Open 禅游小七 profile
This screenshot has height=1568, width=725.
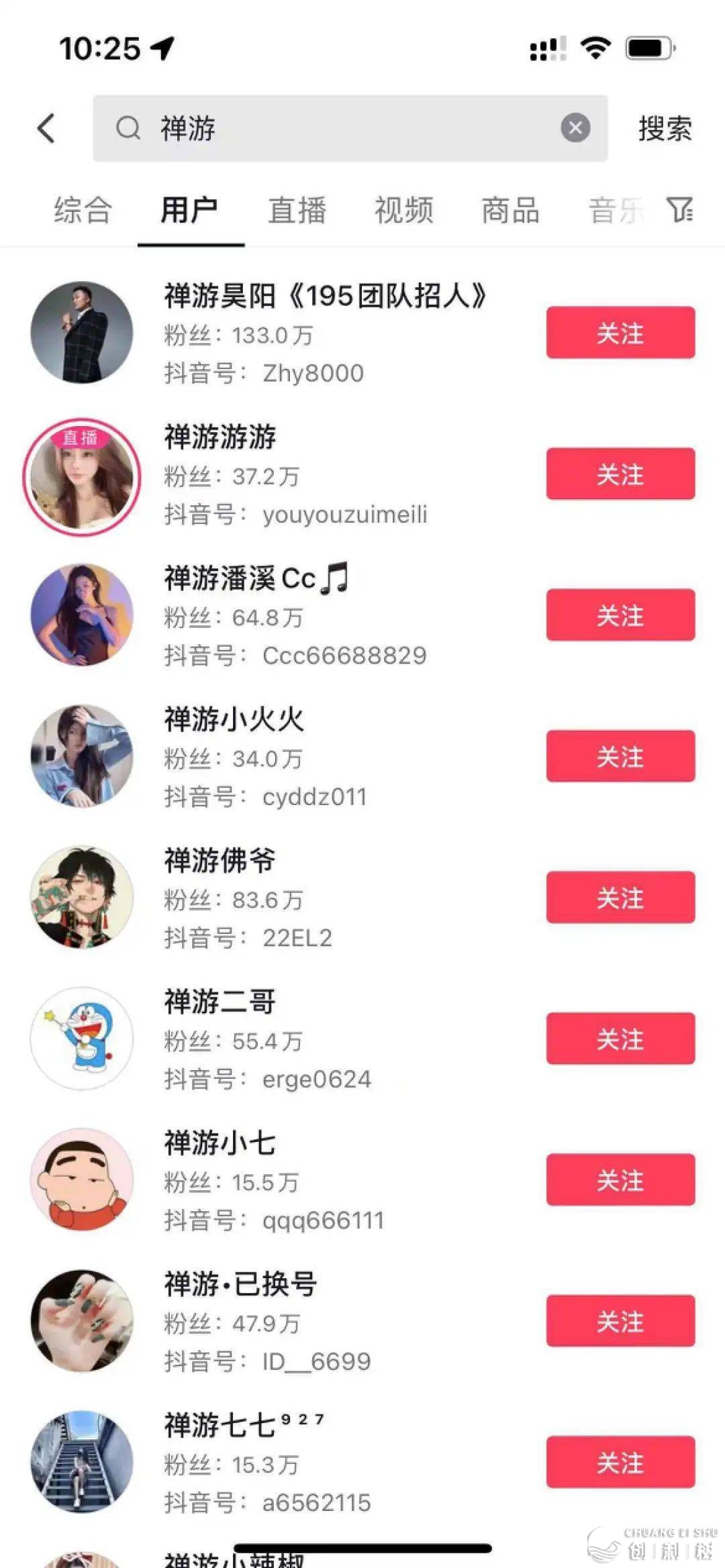tap(220, 1143)
